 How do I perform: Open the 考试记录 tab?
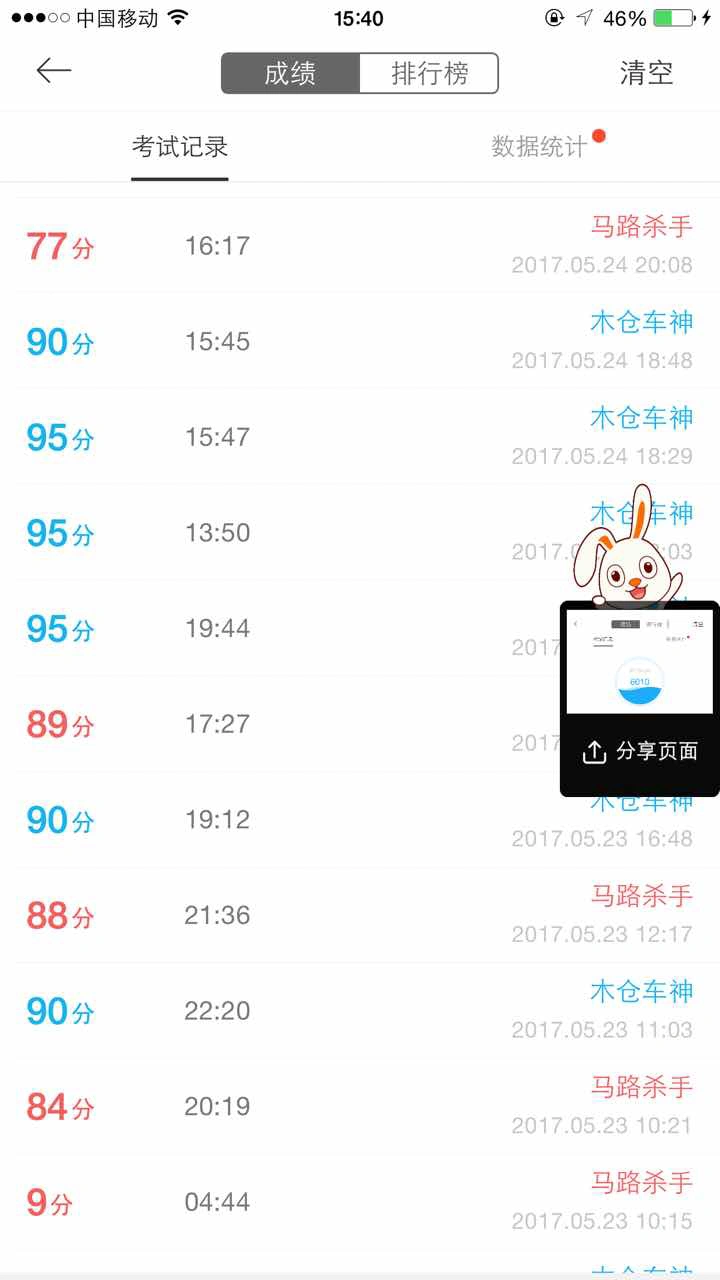pos(180,147)
